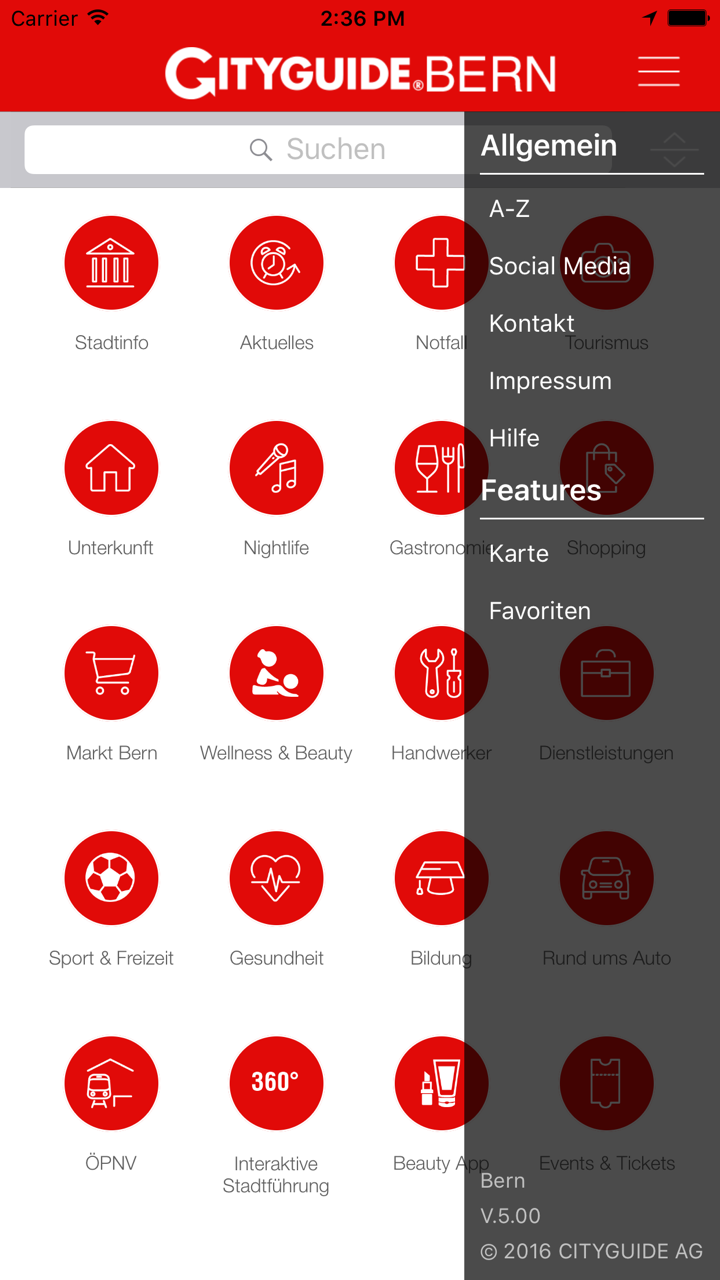Image resolution: width=720 pixels, height=1280 pixels.
Task: Open the Stadtinfo section icon
Action: pyautogui.click(x=111, y=262)
